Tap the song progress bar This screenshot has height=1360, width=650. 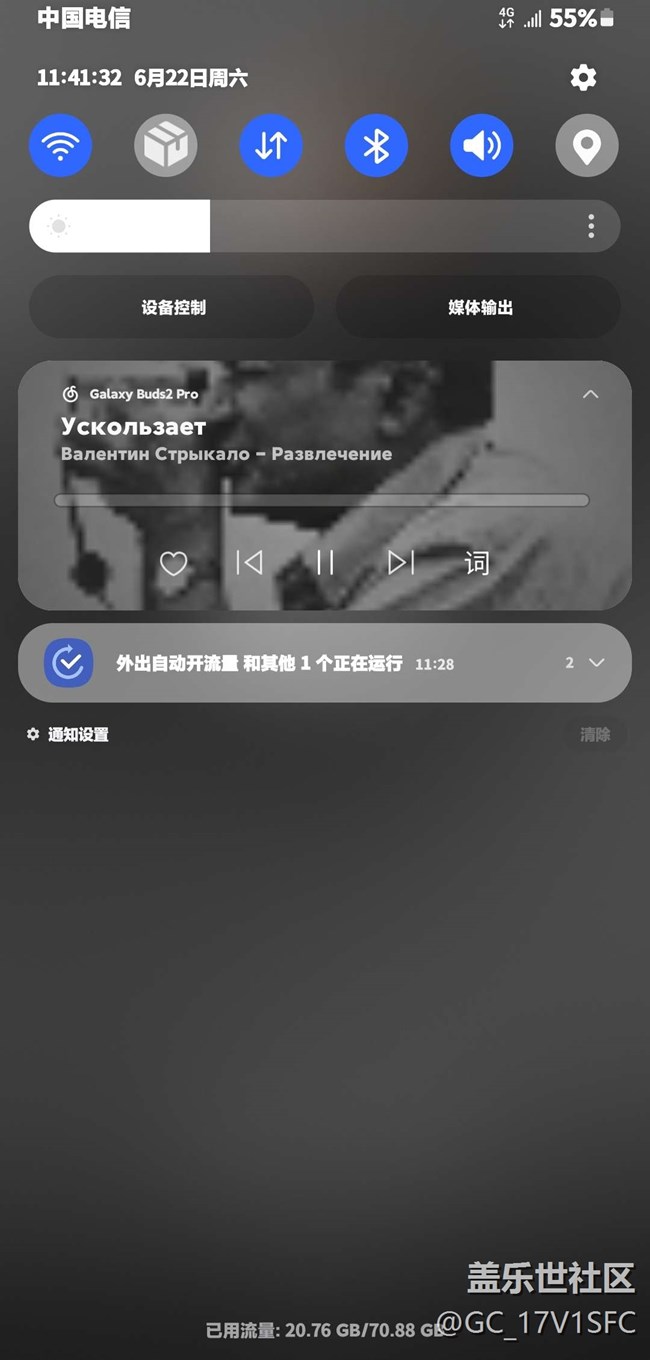coord(322,500)
